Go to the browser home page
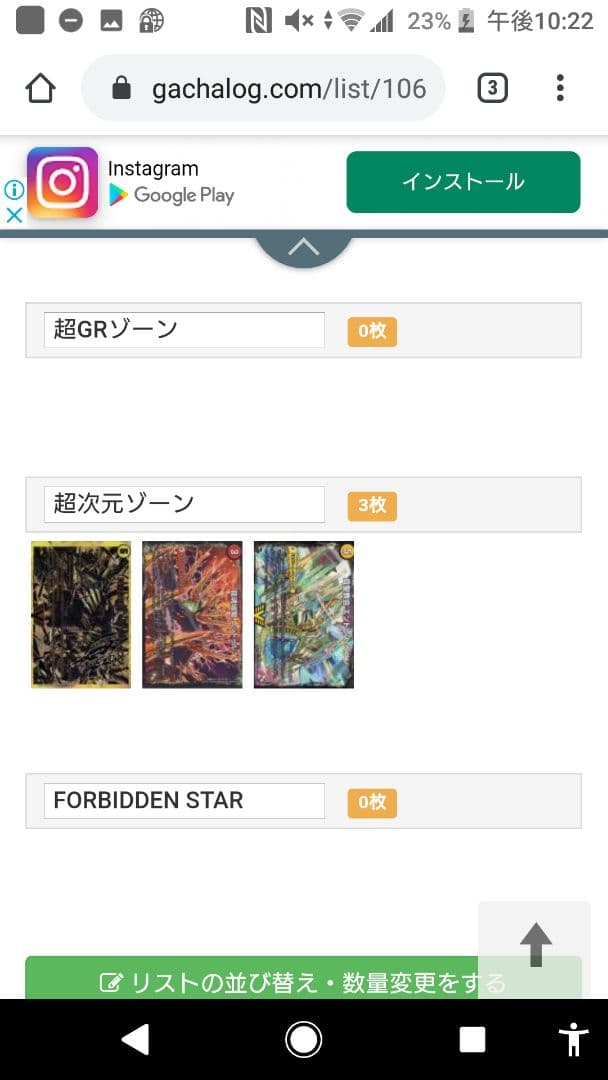 click(40, 89)
